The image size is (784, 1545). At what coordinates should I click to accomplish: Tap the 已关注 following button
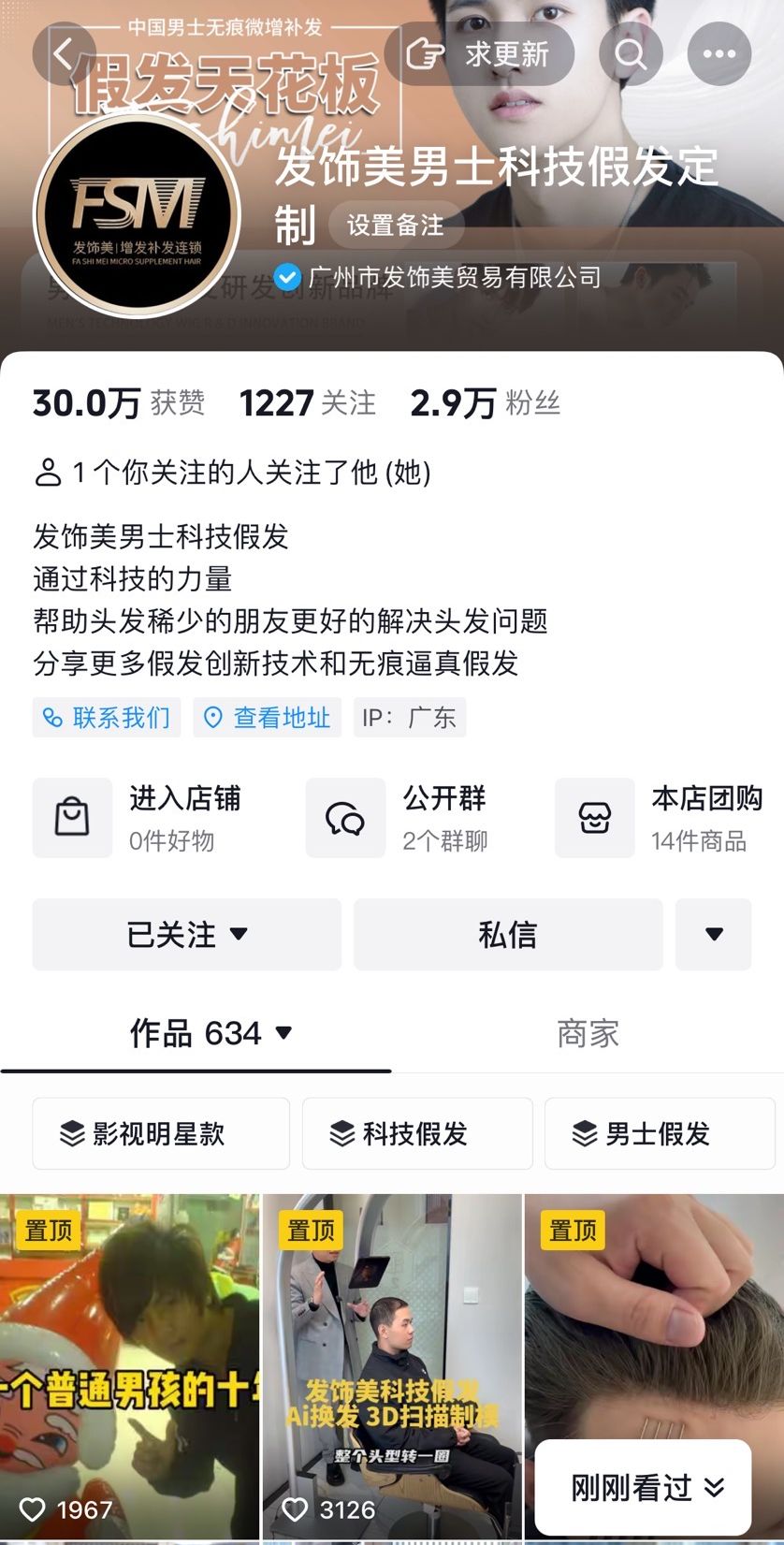186,934
